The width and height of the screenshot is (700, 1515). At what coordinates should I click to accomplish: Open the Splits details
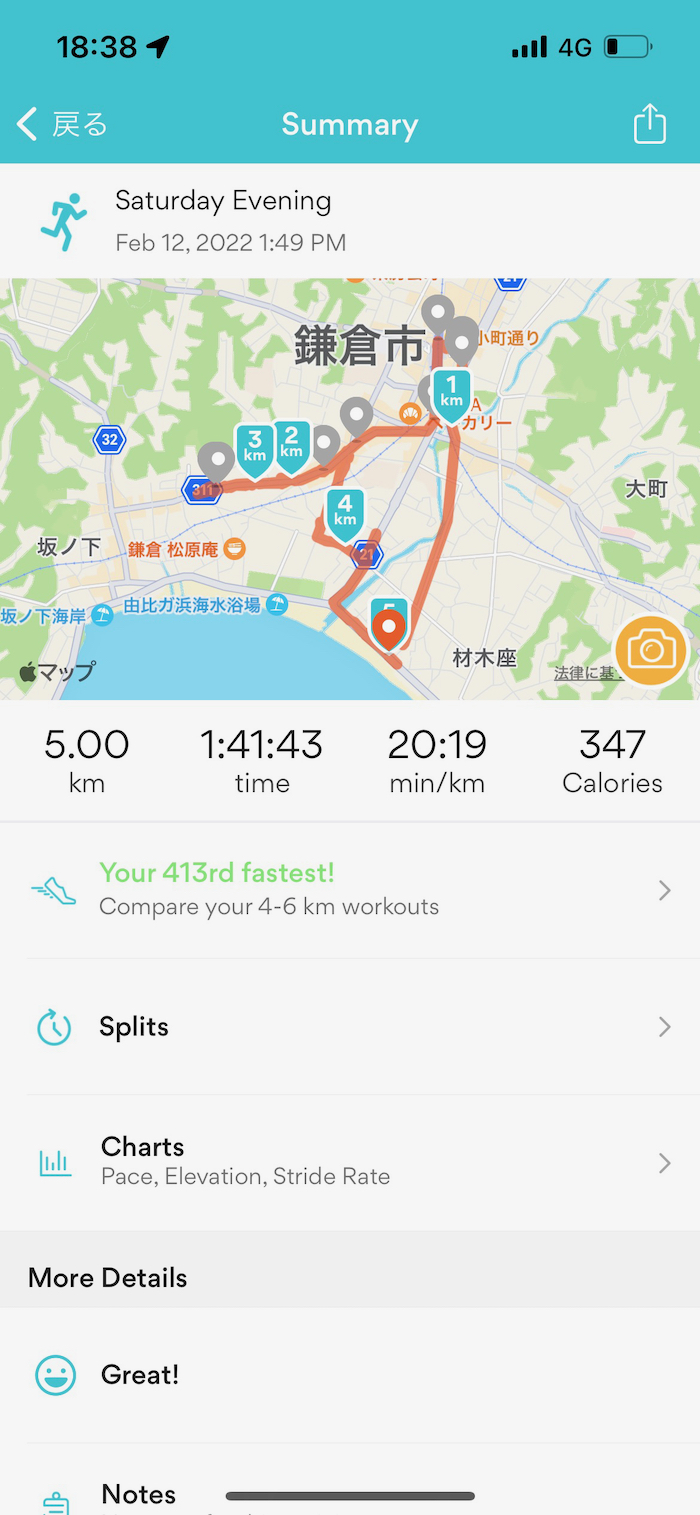[x=350, y=1027]
